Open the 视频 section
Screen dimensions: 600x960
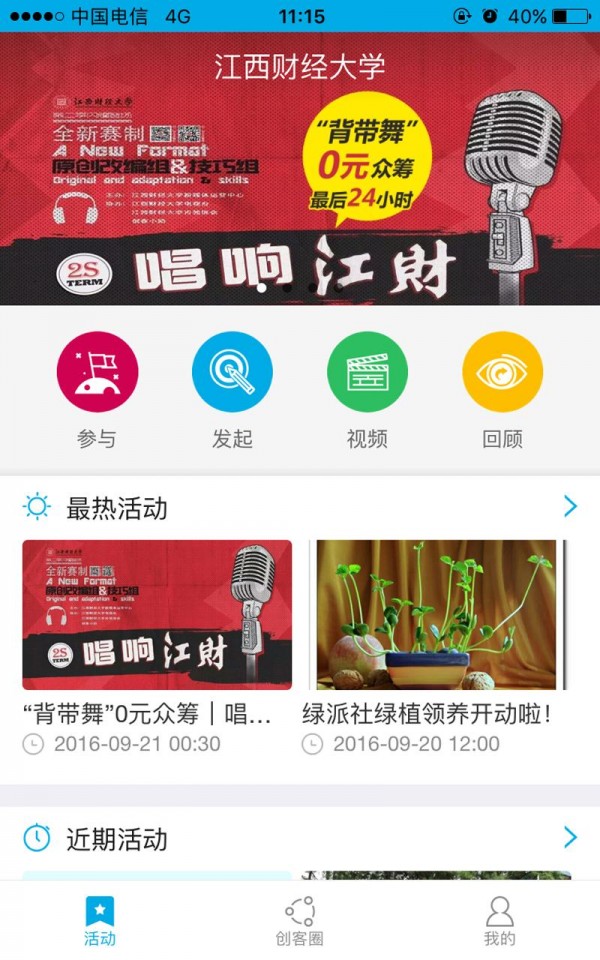click(x=367, y=372)
